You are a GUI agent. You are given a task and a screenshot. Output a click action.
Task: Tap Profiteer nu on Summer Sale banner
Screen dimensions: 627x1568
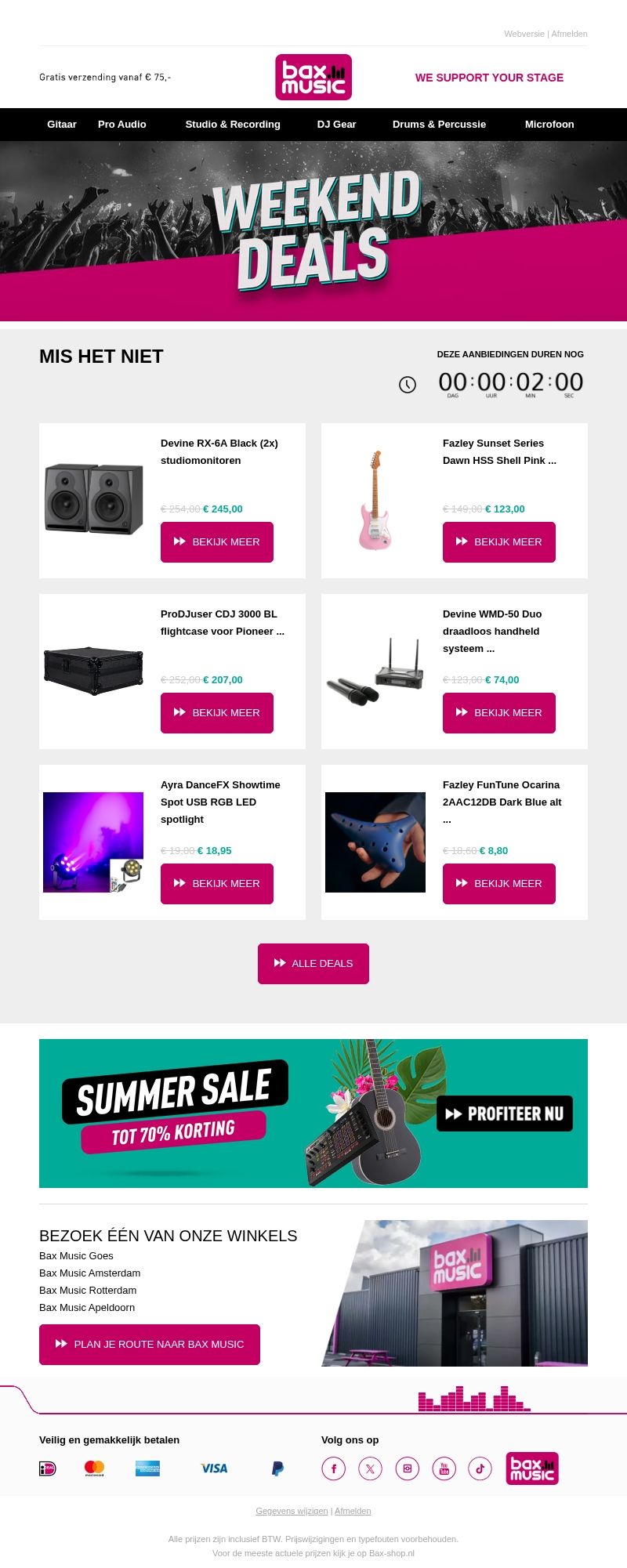(x=505, y=1114)
